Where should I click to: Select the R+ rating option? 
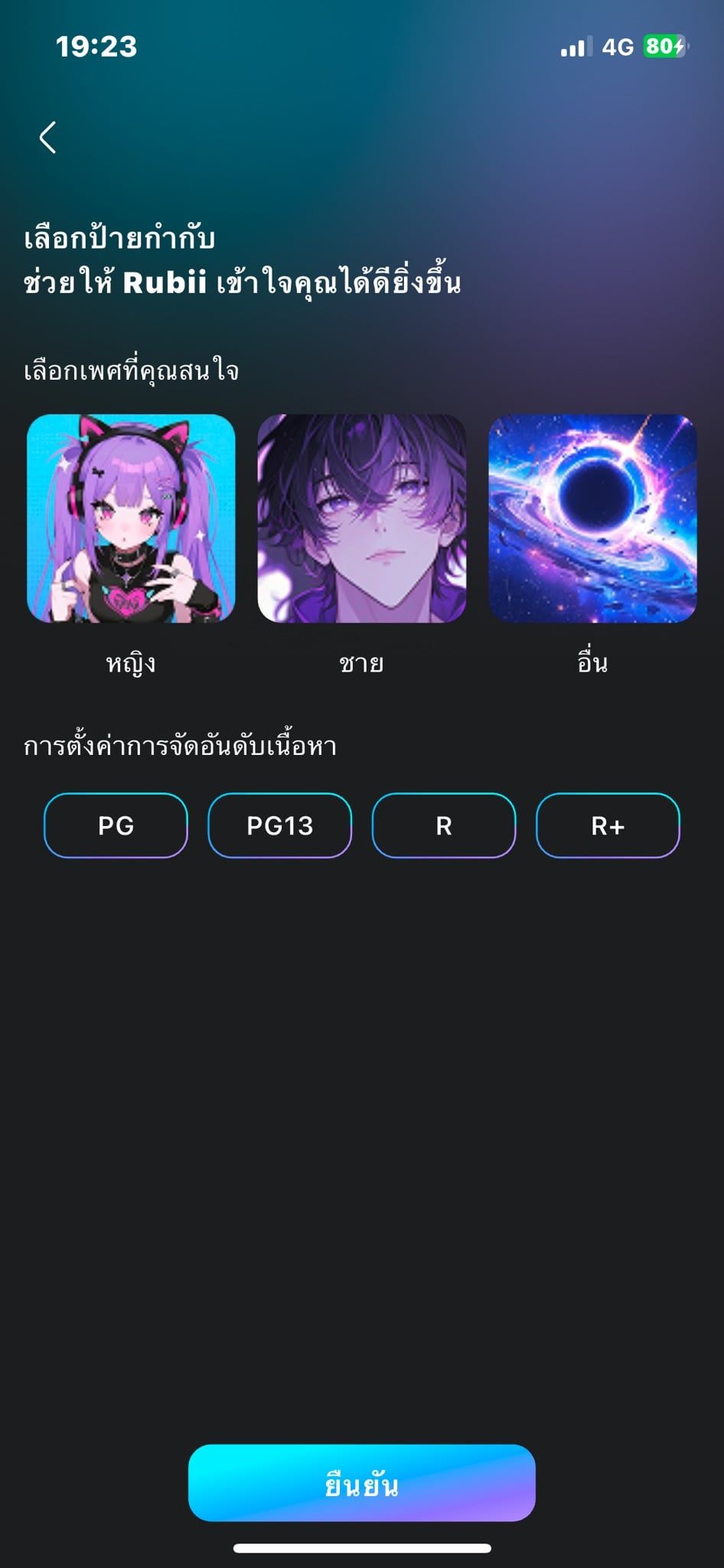608,825
